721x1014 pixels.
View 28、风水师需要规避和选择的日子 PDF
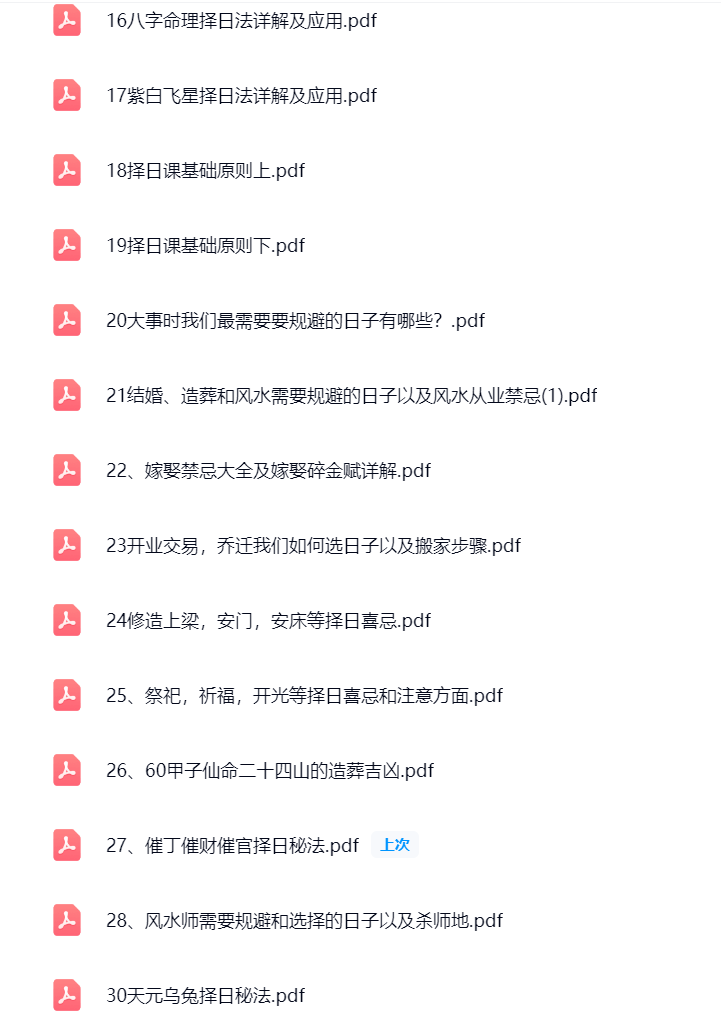[x=304, y=921]
